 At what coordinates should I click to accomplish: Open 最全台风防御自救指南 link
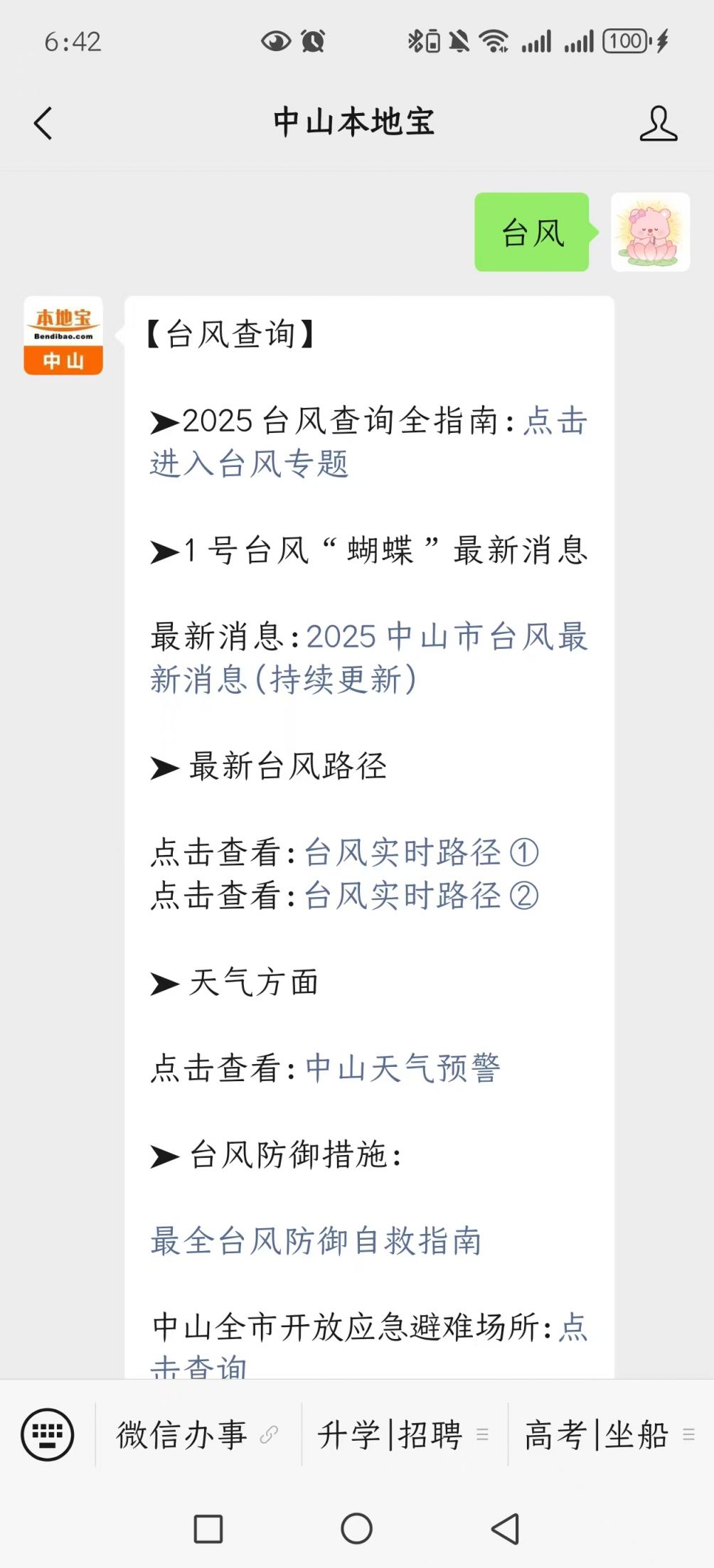click(316, 1241)
